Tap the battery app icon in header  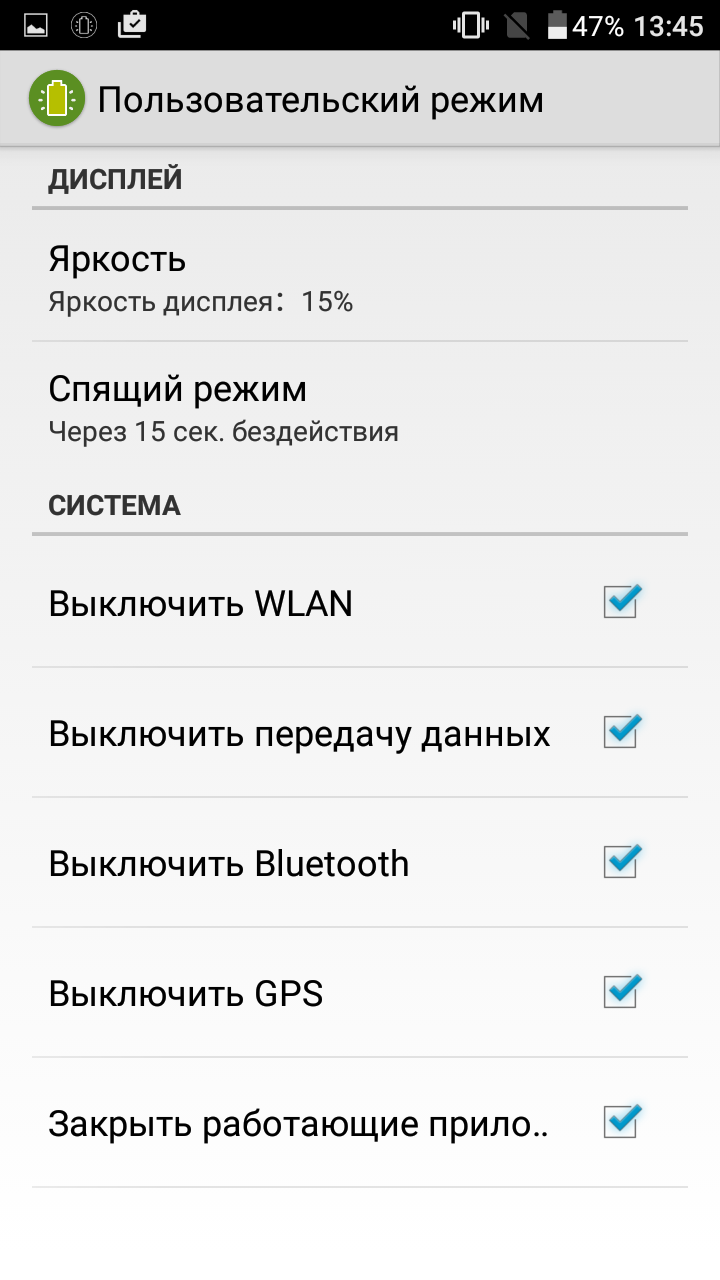click(x=56, y=99)
